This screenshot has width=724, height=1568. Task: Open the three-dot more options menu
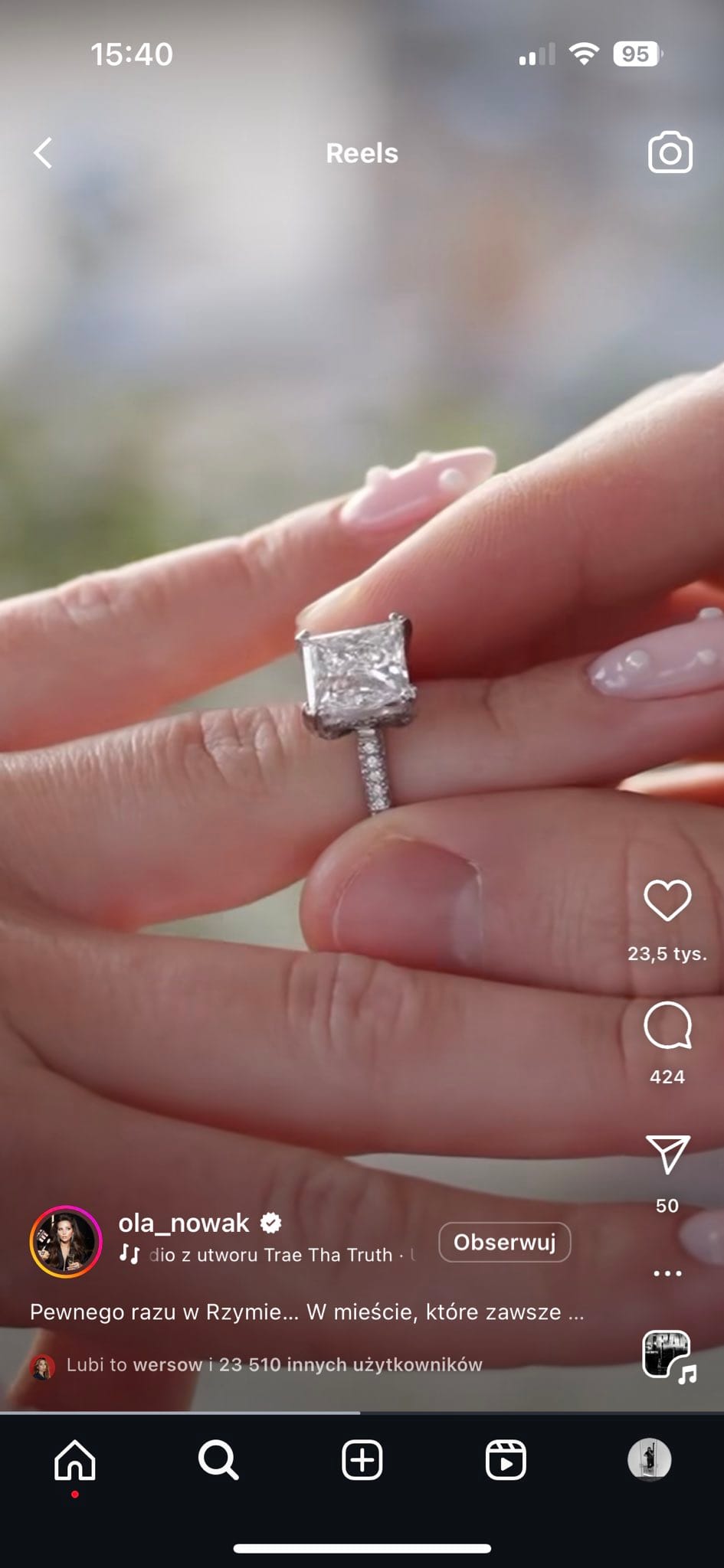[x=667, y=1273]
